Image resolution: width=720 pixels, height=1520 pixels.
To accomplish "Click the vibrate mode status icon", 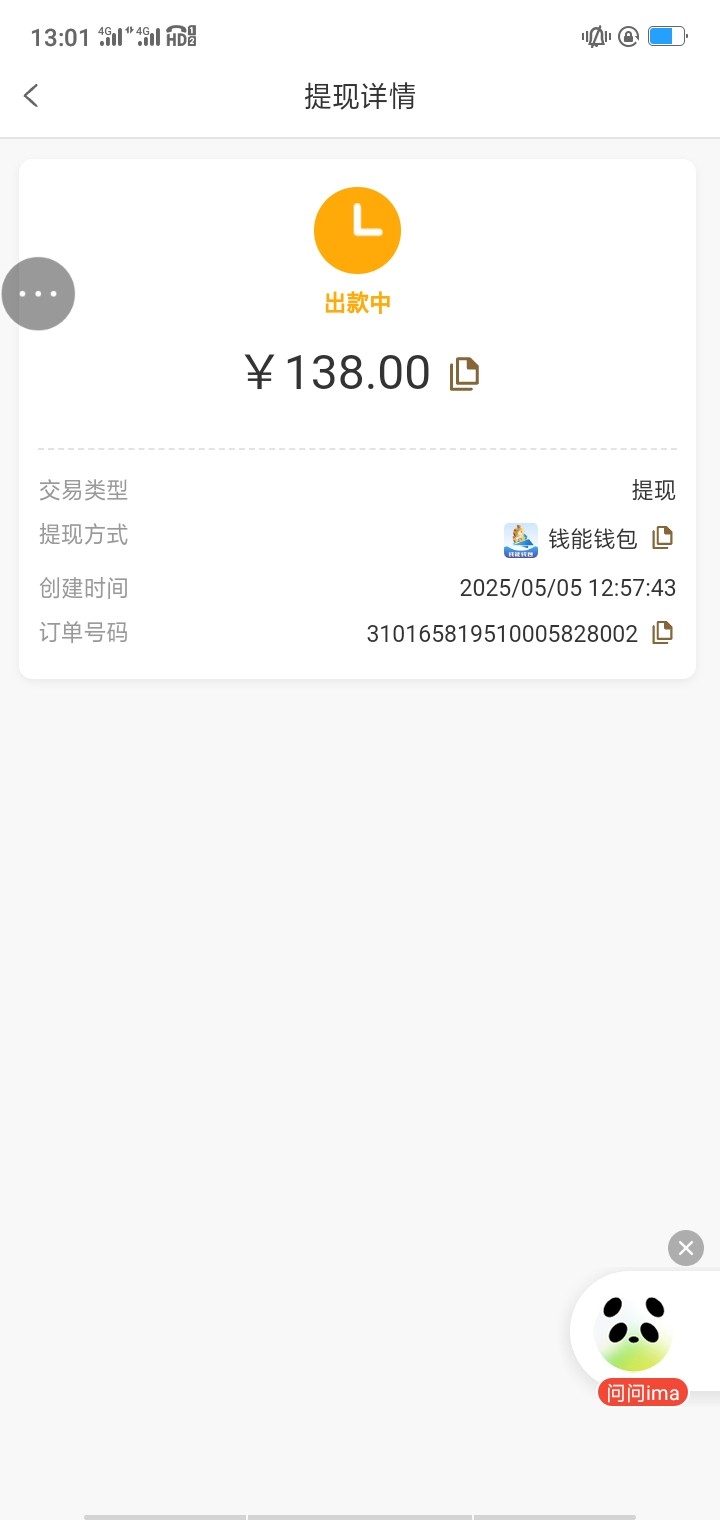I will point(595,36).
